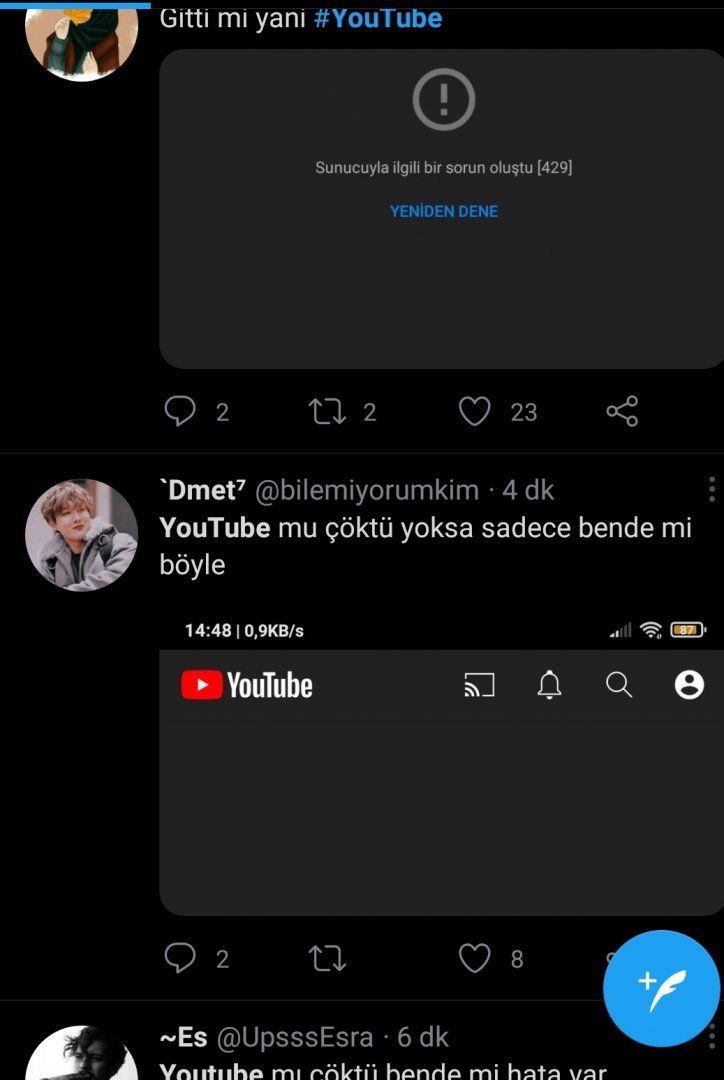The height and width of the screenshot is (1080, 724).
Task: Reply to the tweet with 23 likes
Action: pyautogui.click(x=180, y=411)
